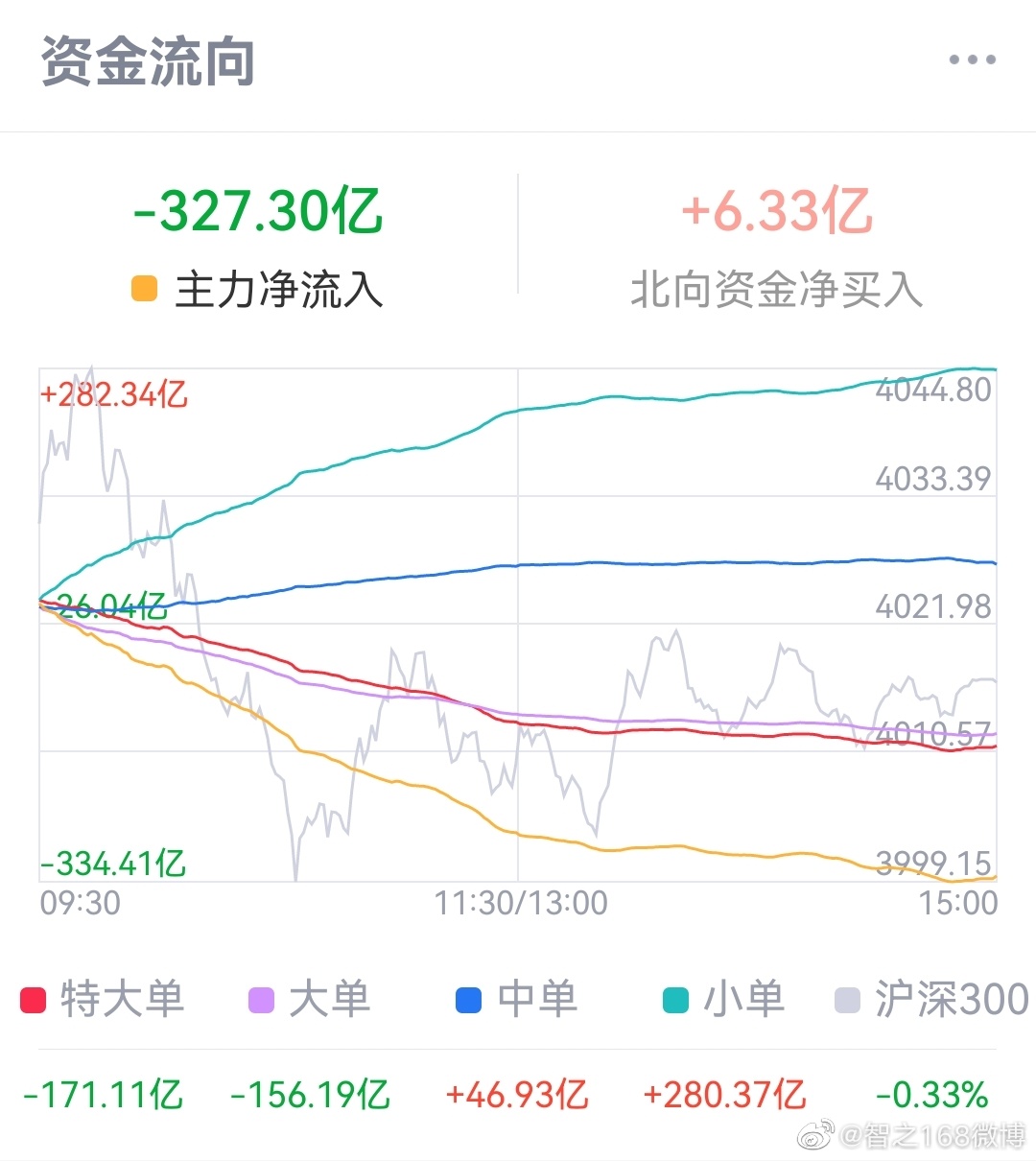Toggle the 小单 line in the legend
This screenshot has height=1161, width=1036.
coord(724,1000)
